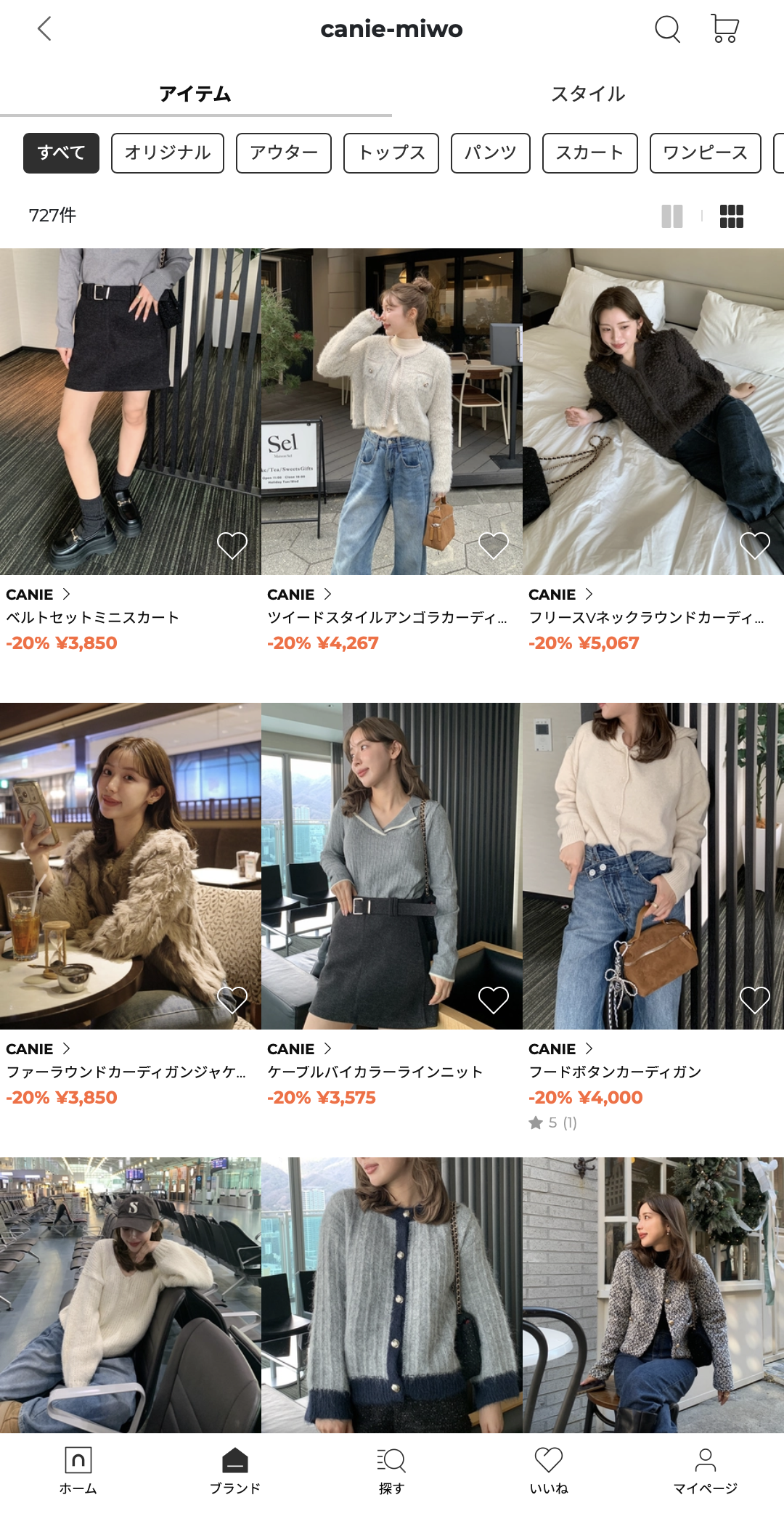
Task: Filter items by スカート
Action: [x=590, y=152]
